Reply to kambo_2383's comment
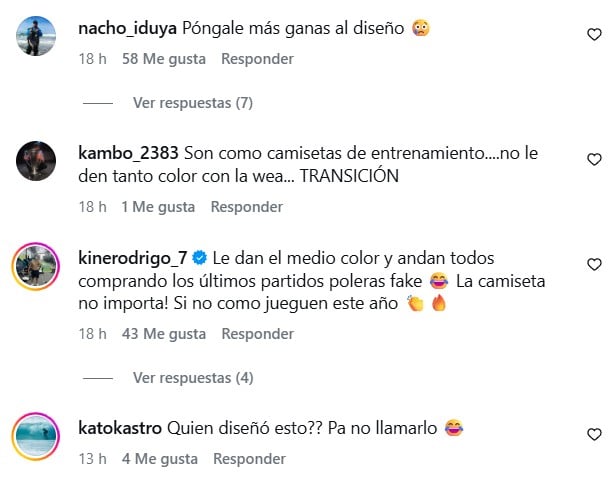This screenshot has width=611, height=487. [x=246, y=207]
